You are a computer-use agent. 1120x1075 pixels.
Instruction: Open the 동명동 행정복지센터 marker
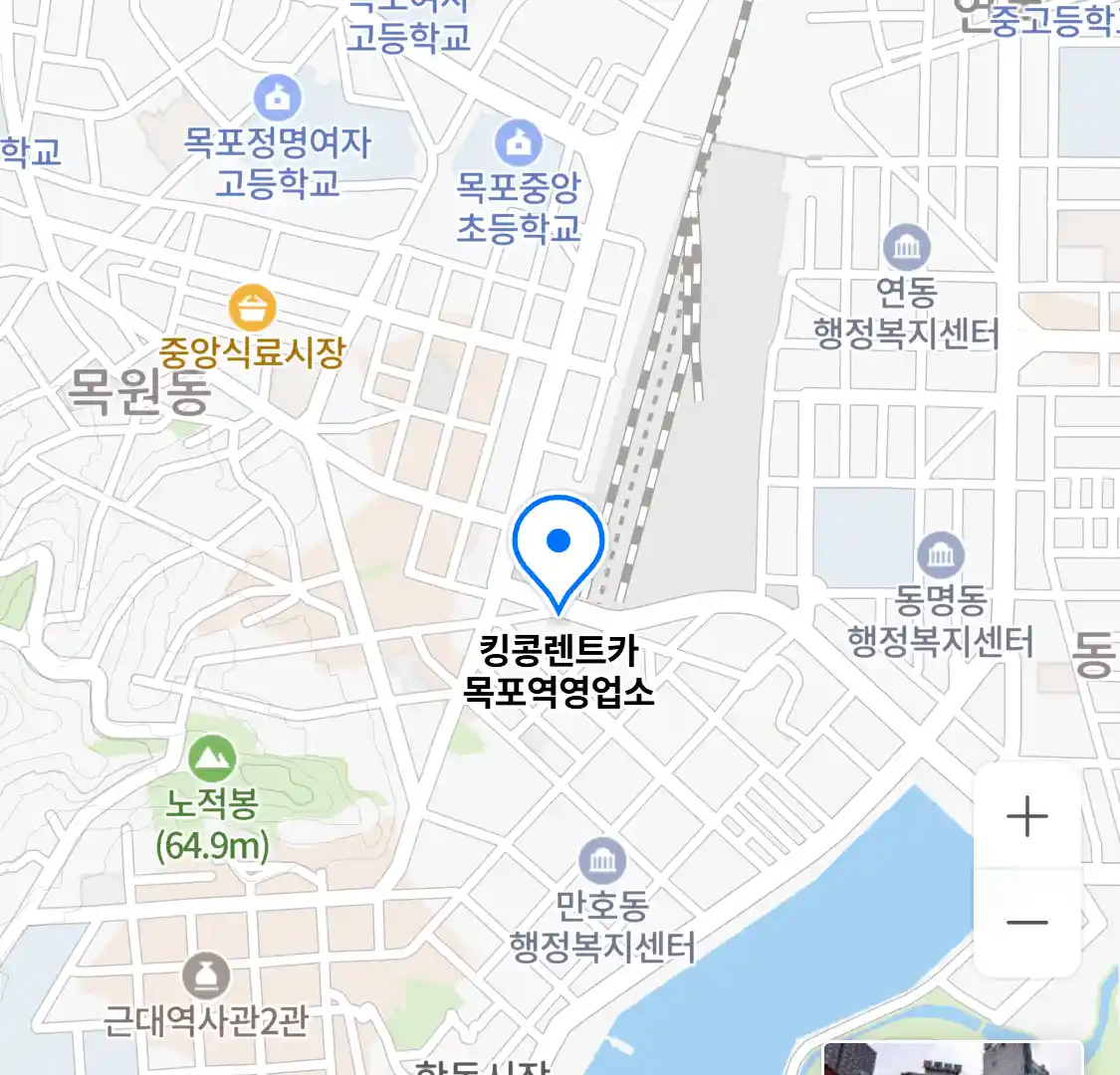click(x=941, y=556)
